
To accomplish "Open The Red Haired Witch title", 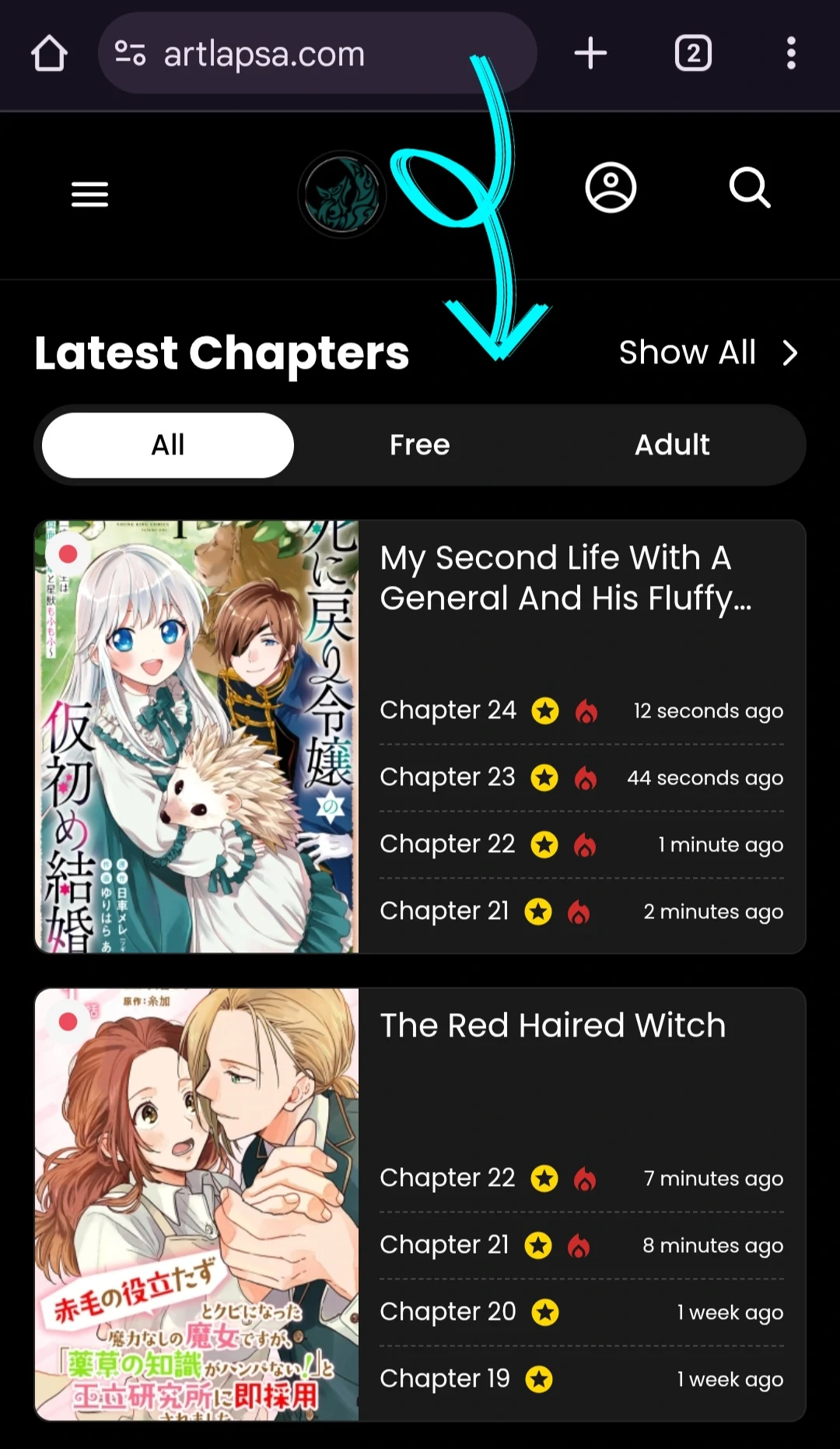I will pyautogui.click(x=552, y=1026).
